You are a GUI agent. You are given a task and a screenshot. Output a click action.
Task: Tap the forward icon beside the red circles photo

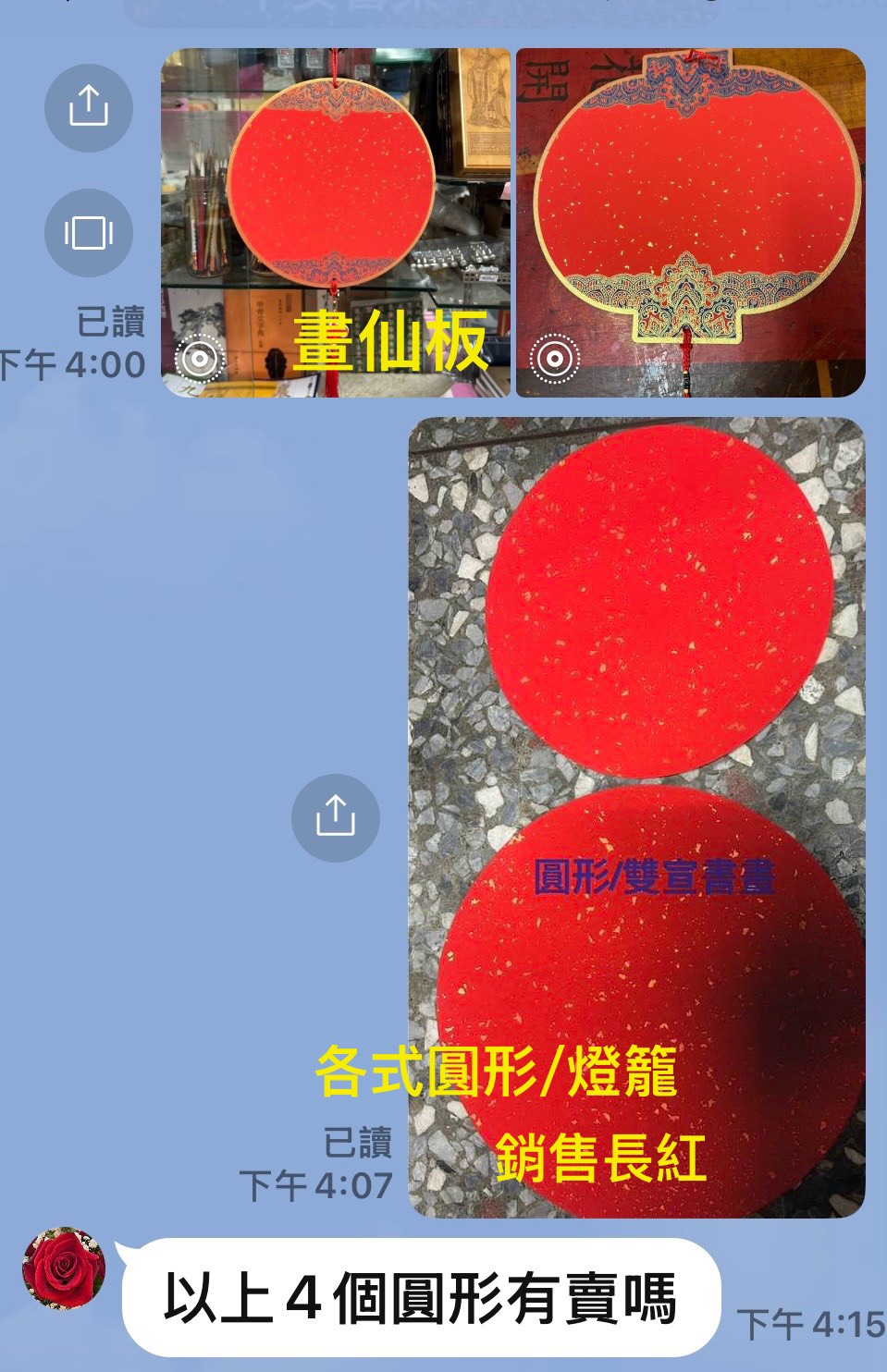pos(336,815)
